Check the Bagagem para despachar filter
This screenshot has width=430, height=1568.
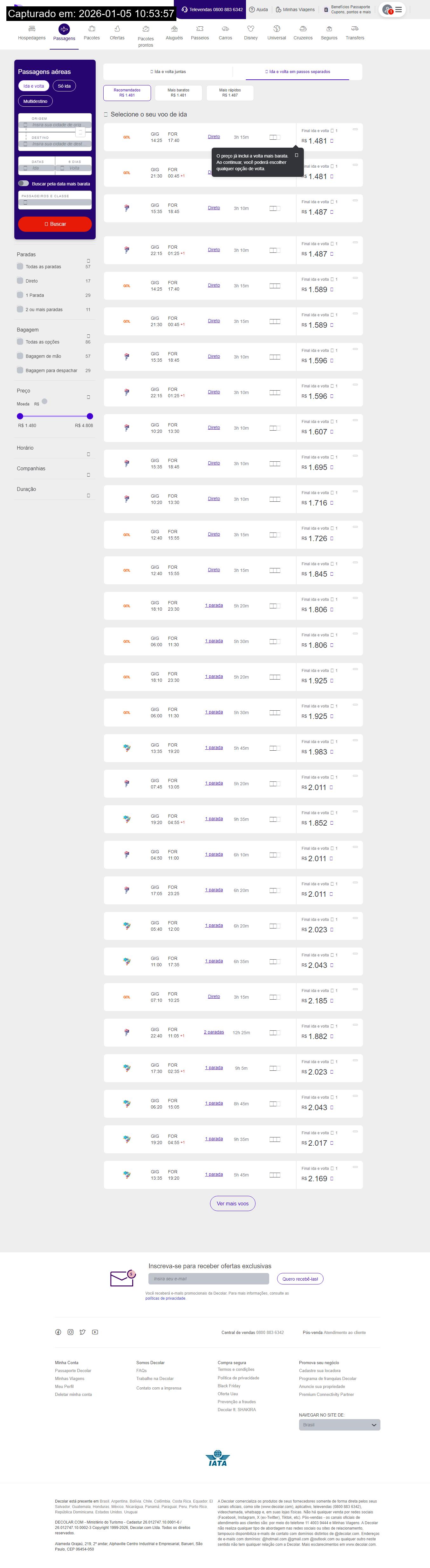point(20,370)
